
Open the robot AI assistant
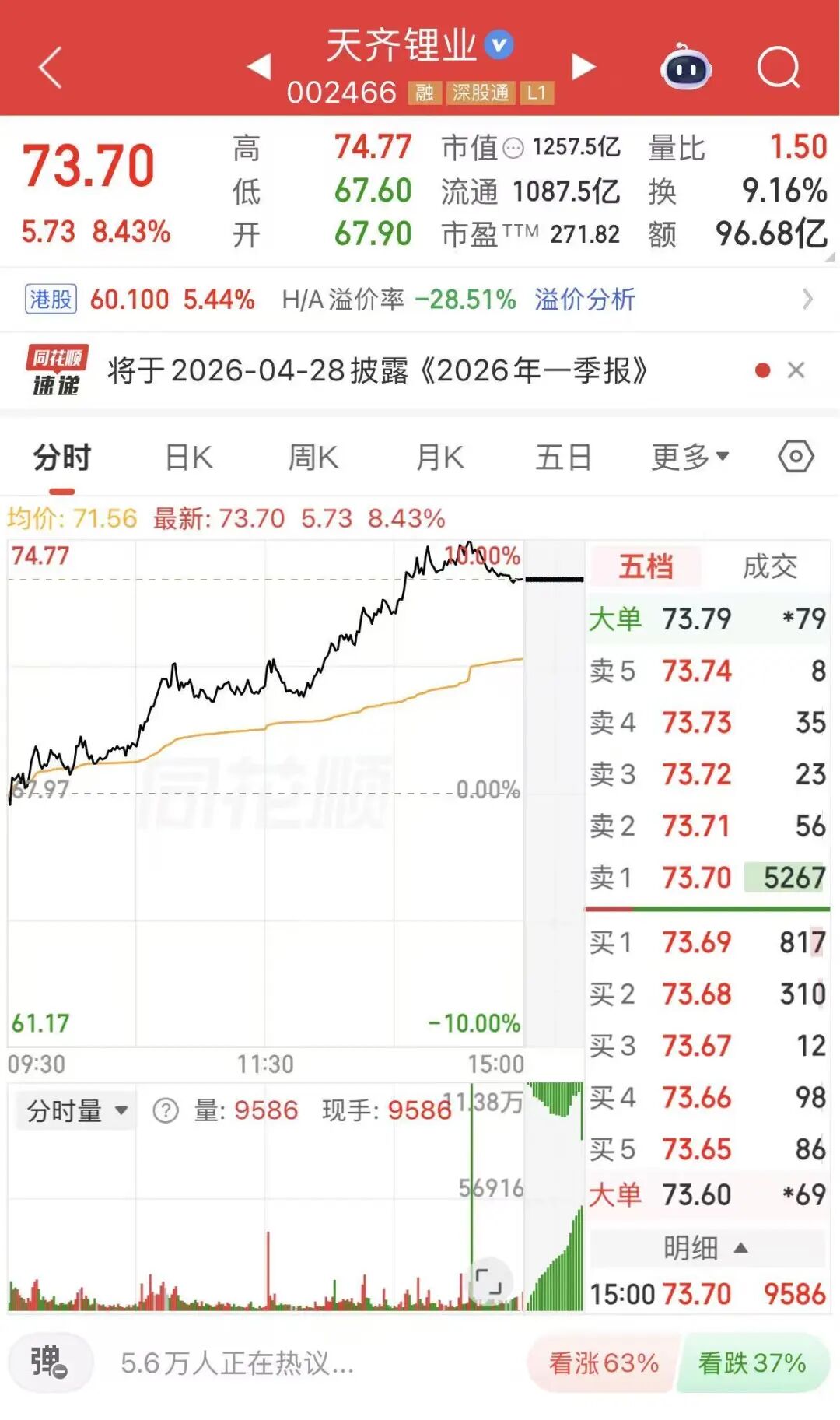tap(686, 68)
